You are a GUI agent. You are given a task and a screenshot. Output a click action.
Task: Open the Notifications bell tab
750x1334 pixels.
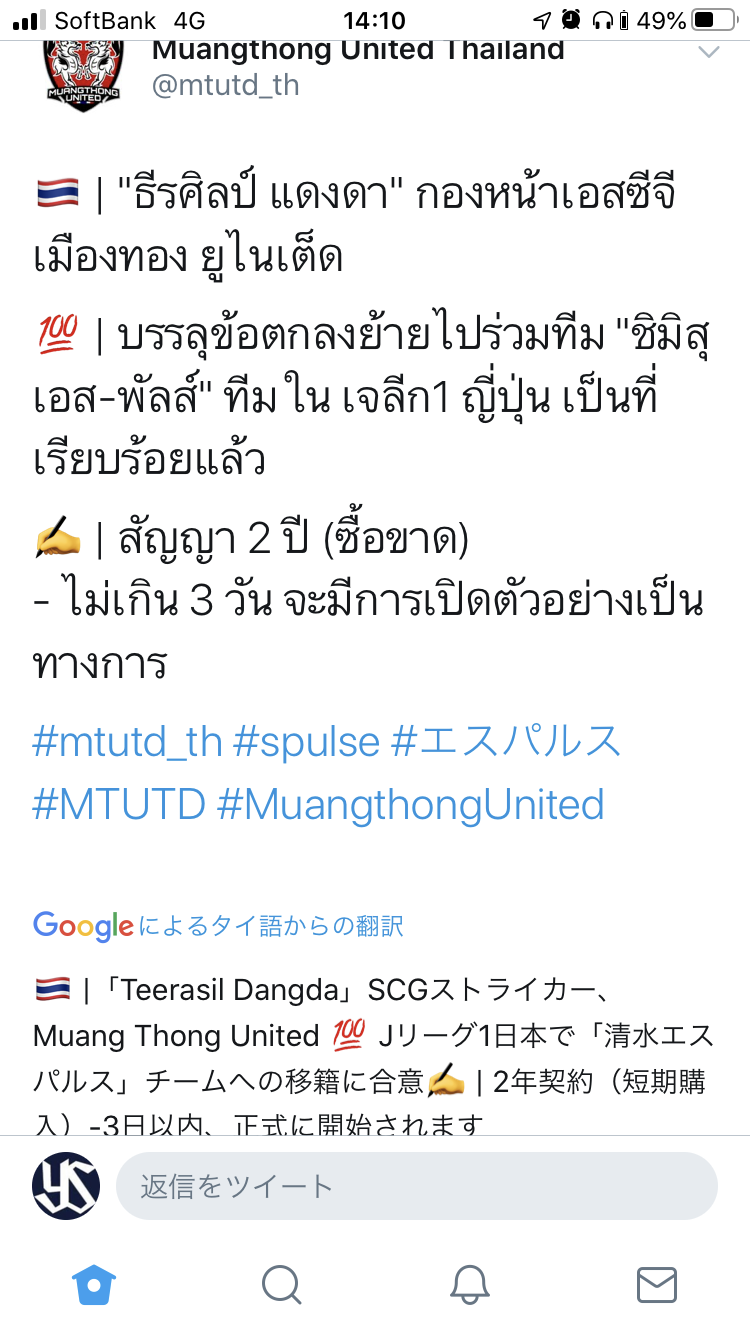pyautogui.click(x=469, y=1284)
